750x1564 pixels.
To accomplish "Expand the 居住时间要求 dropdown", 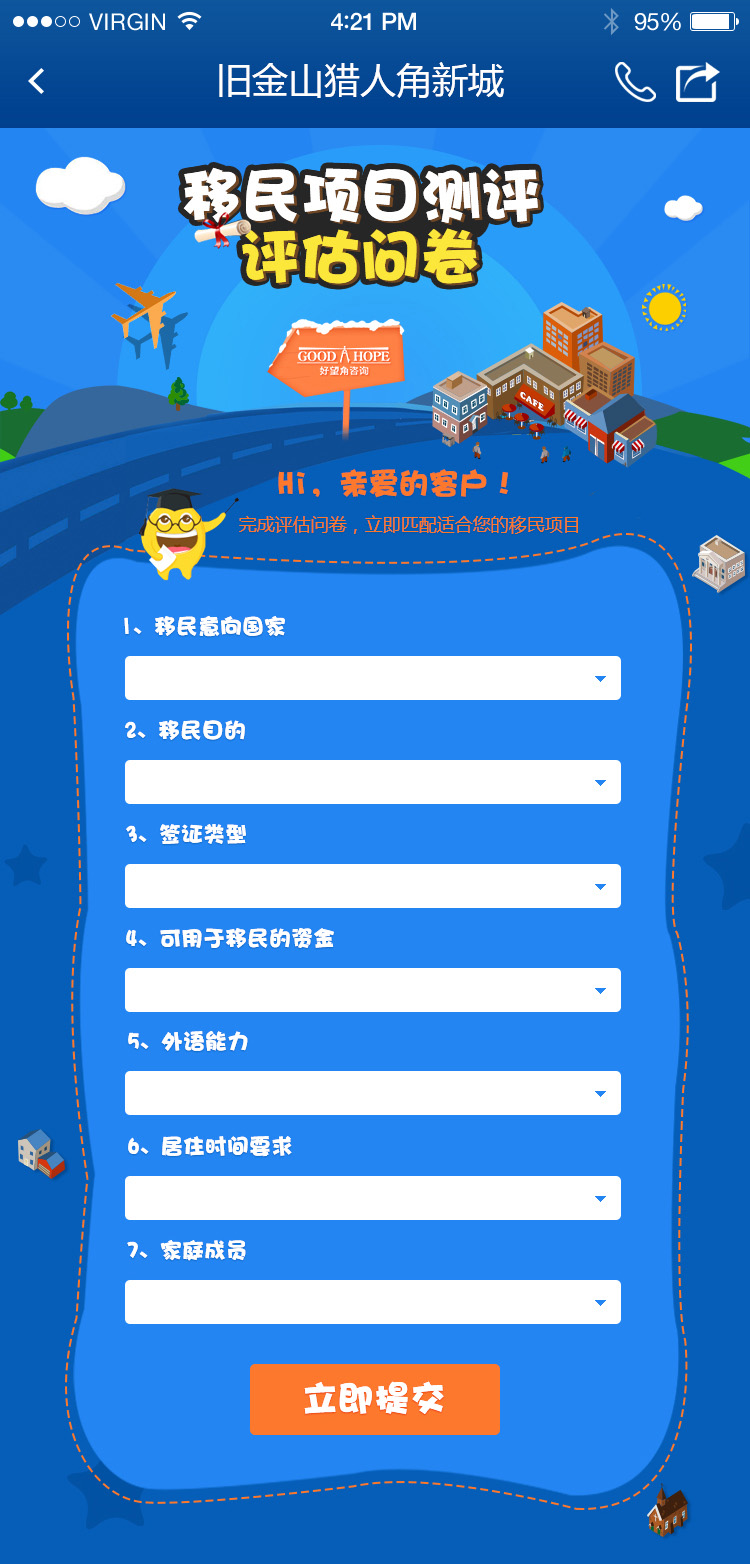I will pos(372,1198).
